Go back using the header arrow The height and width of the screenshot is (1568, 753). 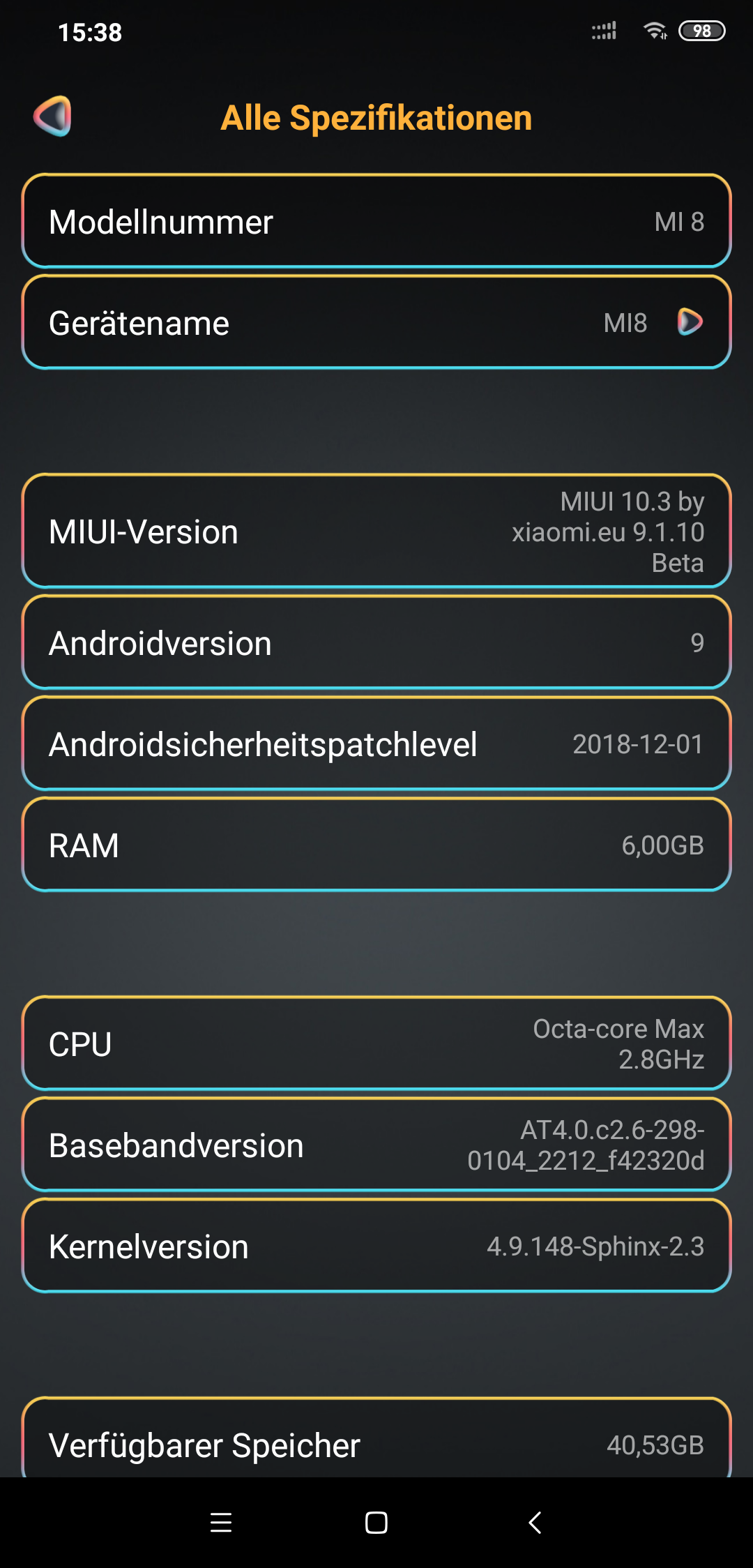tap(52, 116)
